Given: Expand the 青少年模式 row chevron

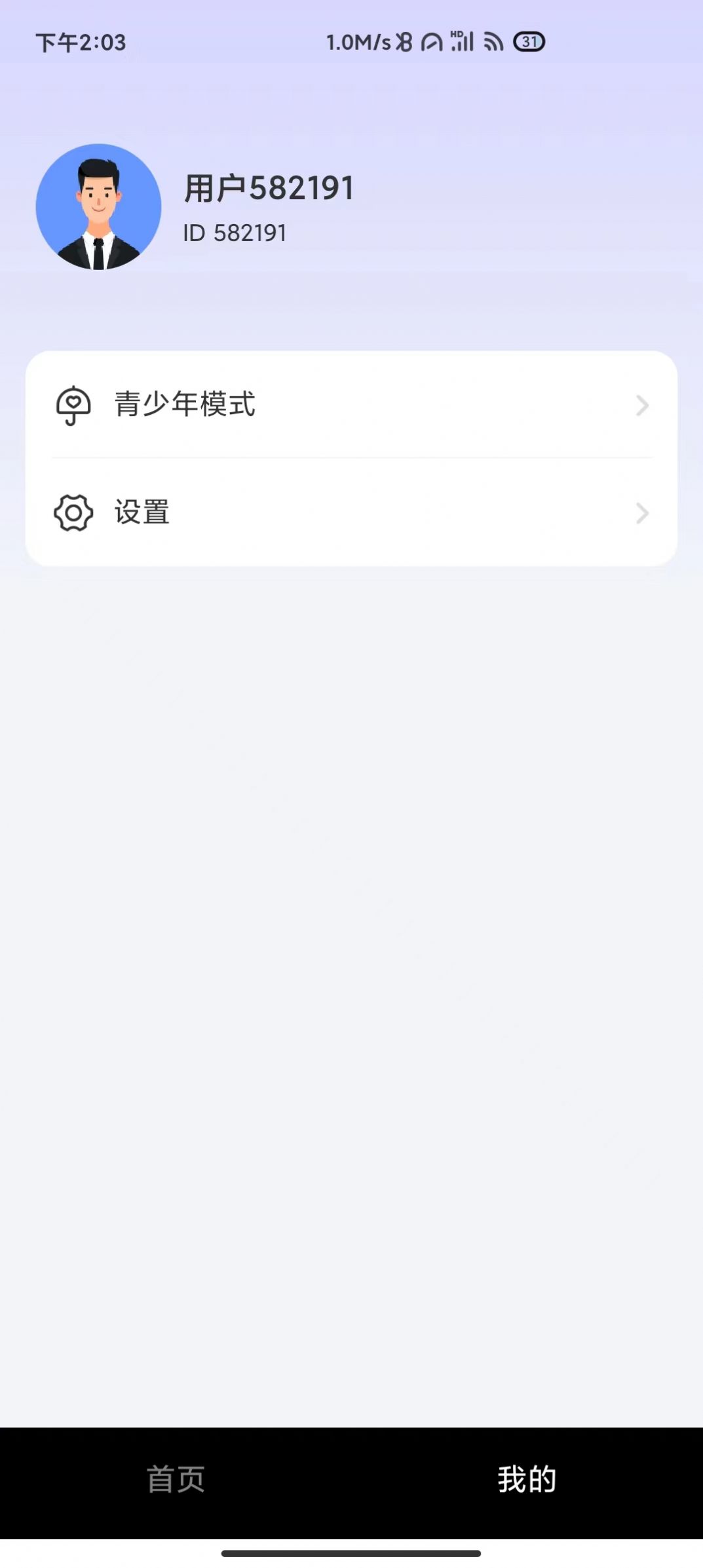Looking at the screenshot, I should pyautogui.click(x=643, y=406).
